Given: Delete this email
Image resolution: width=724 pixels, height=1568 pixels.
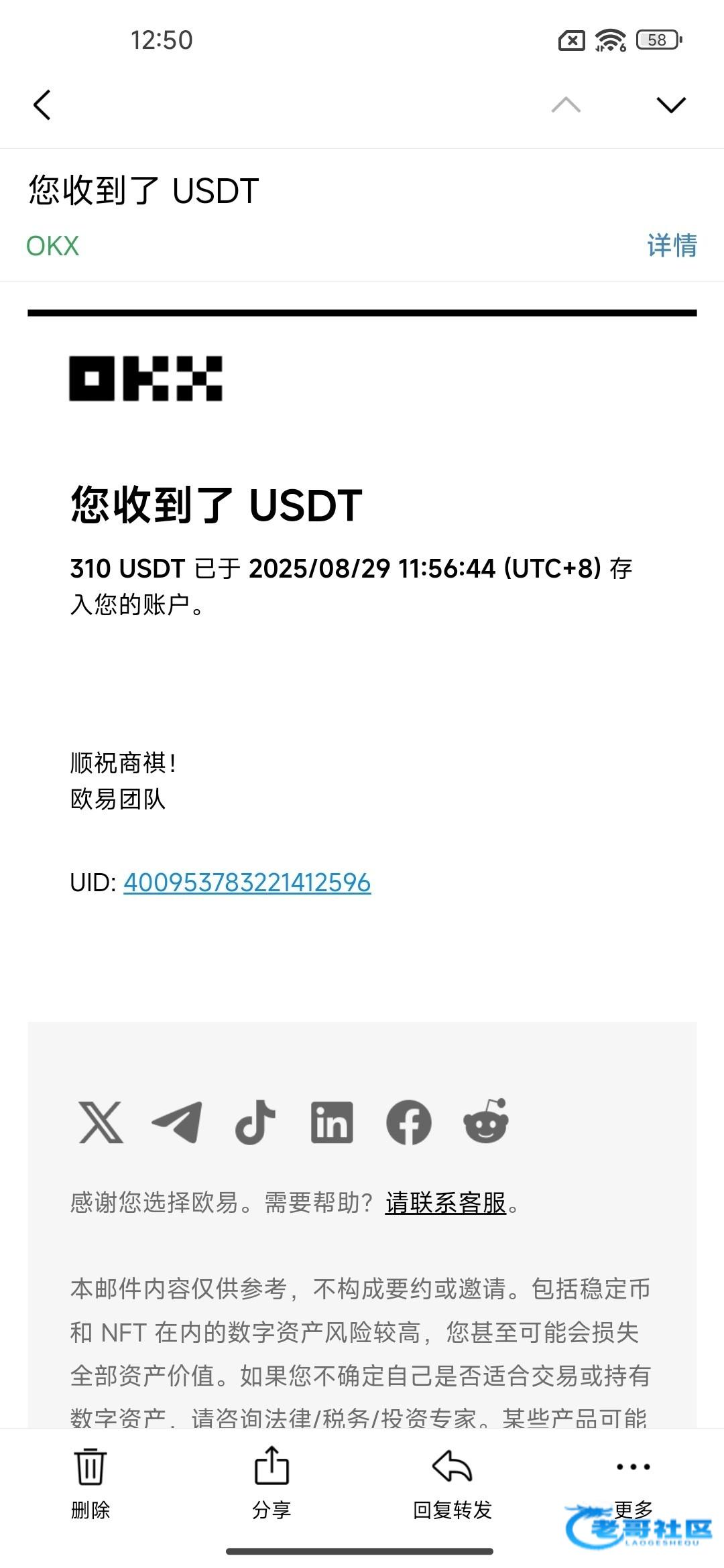Looking at the screenshot, I should point(90,1482).
